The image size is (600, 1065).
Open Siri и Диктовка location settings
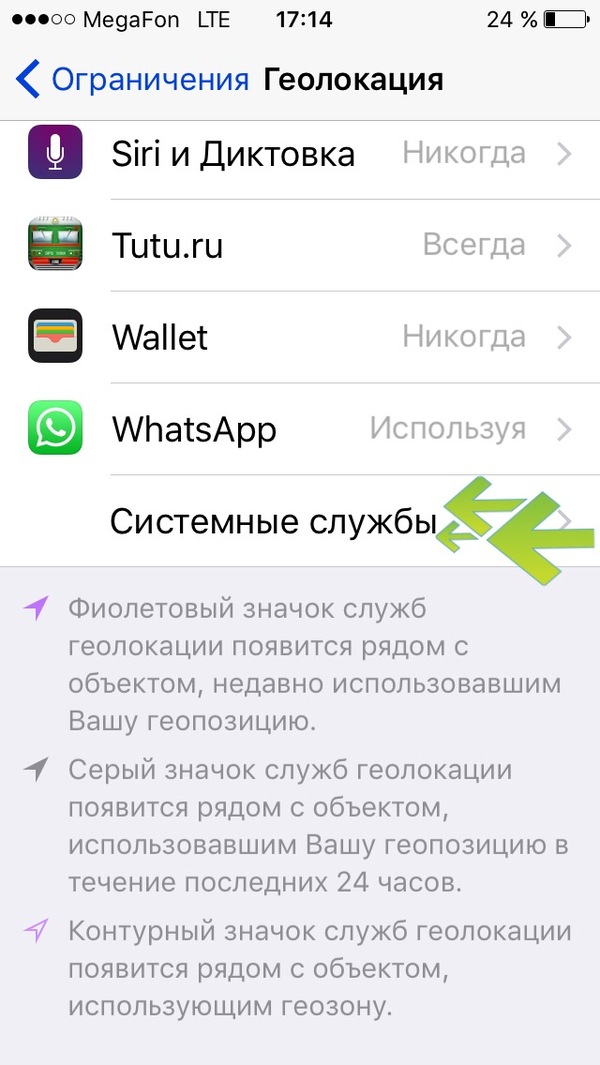coord(300,154)
